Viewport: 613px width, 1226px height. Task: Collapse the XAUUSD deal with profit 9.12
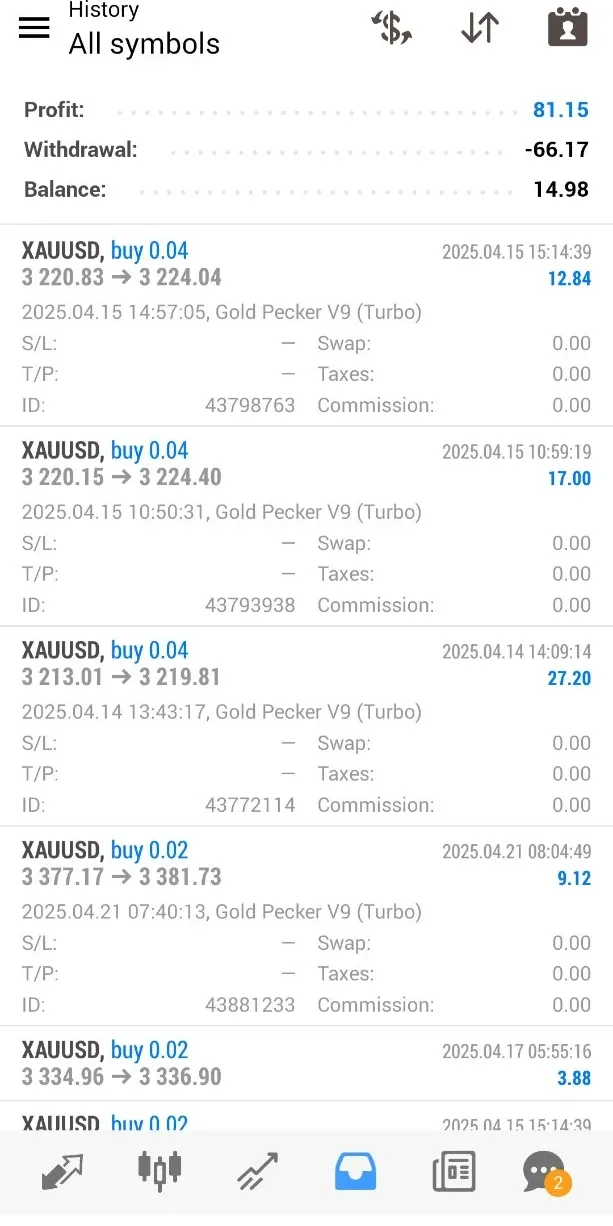tap(306, 865)
